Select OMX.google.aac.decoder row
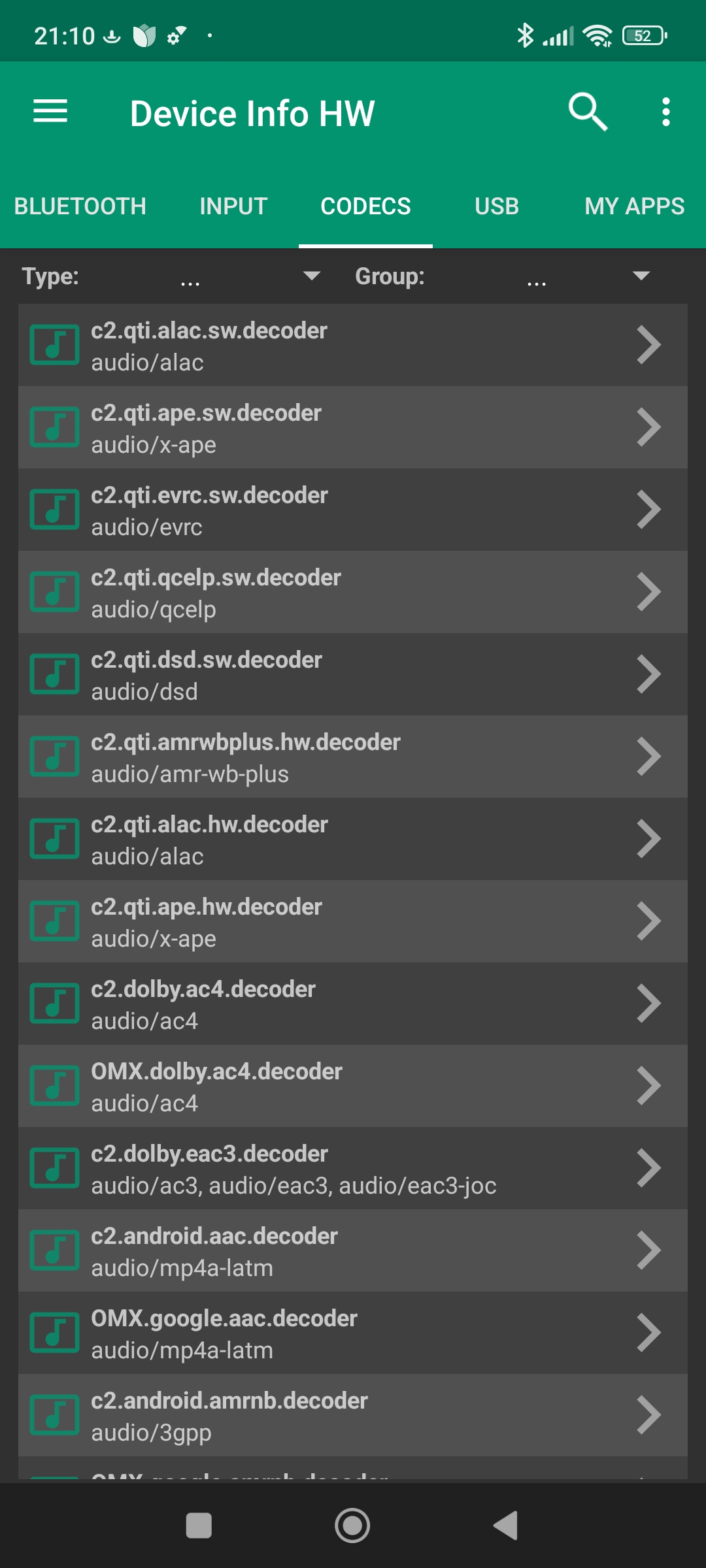 click(353, 1333)
